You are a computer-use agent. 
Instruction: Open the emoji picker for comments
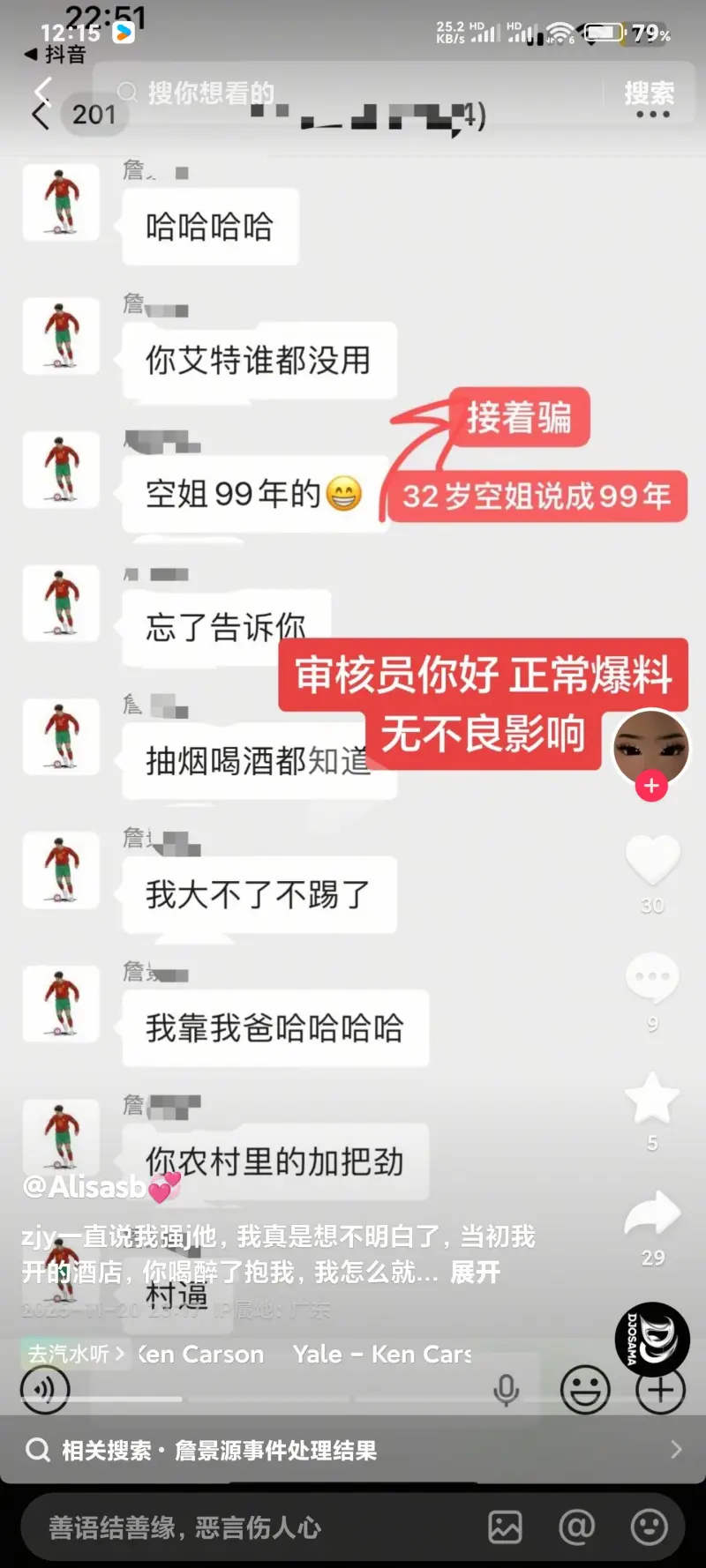[x=649, y=1527]
